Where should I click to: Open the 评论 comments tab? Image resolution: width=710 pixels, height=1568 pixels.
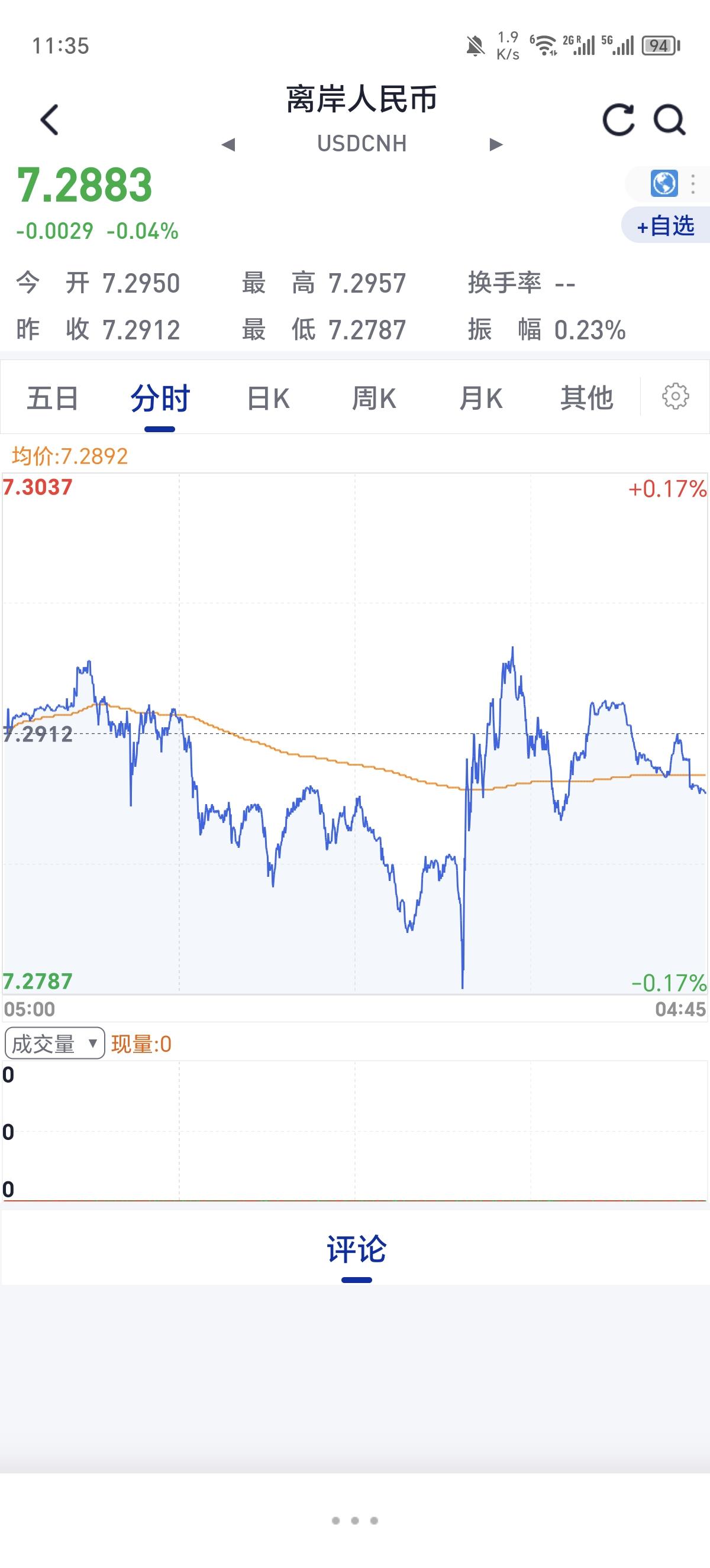tap(356, 1250)
